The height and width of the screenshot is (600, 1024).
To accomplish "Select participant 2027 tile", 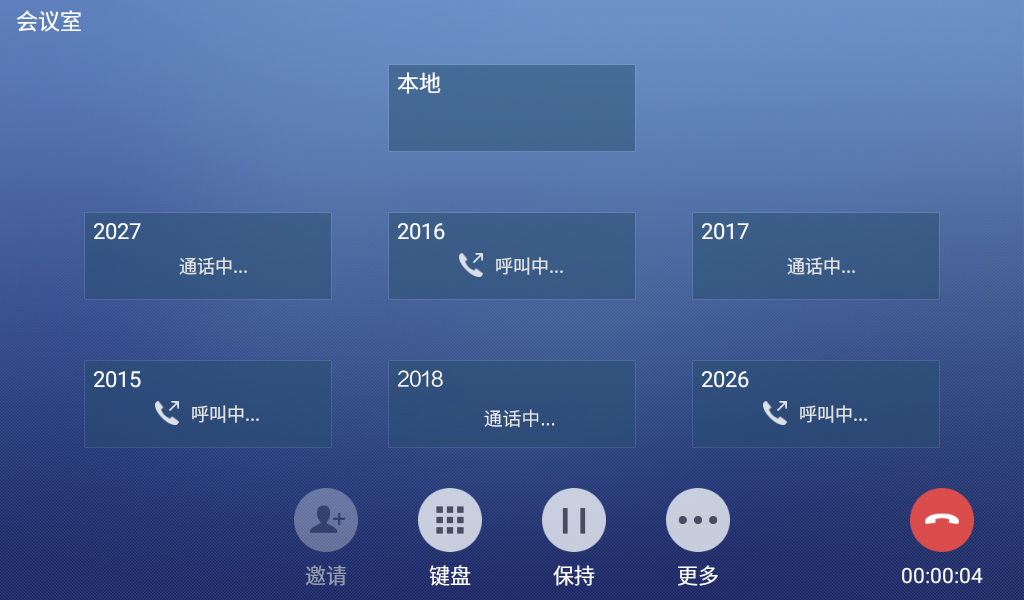I will pos(207,256).
